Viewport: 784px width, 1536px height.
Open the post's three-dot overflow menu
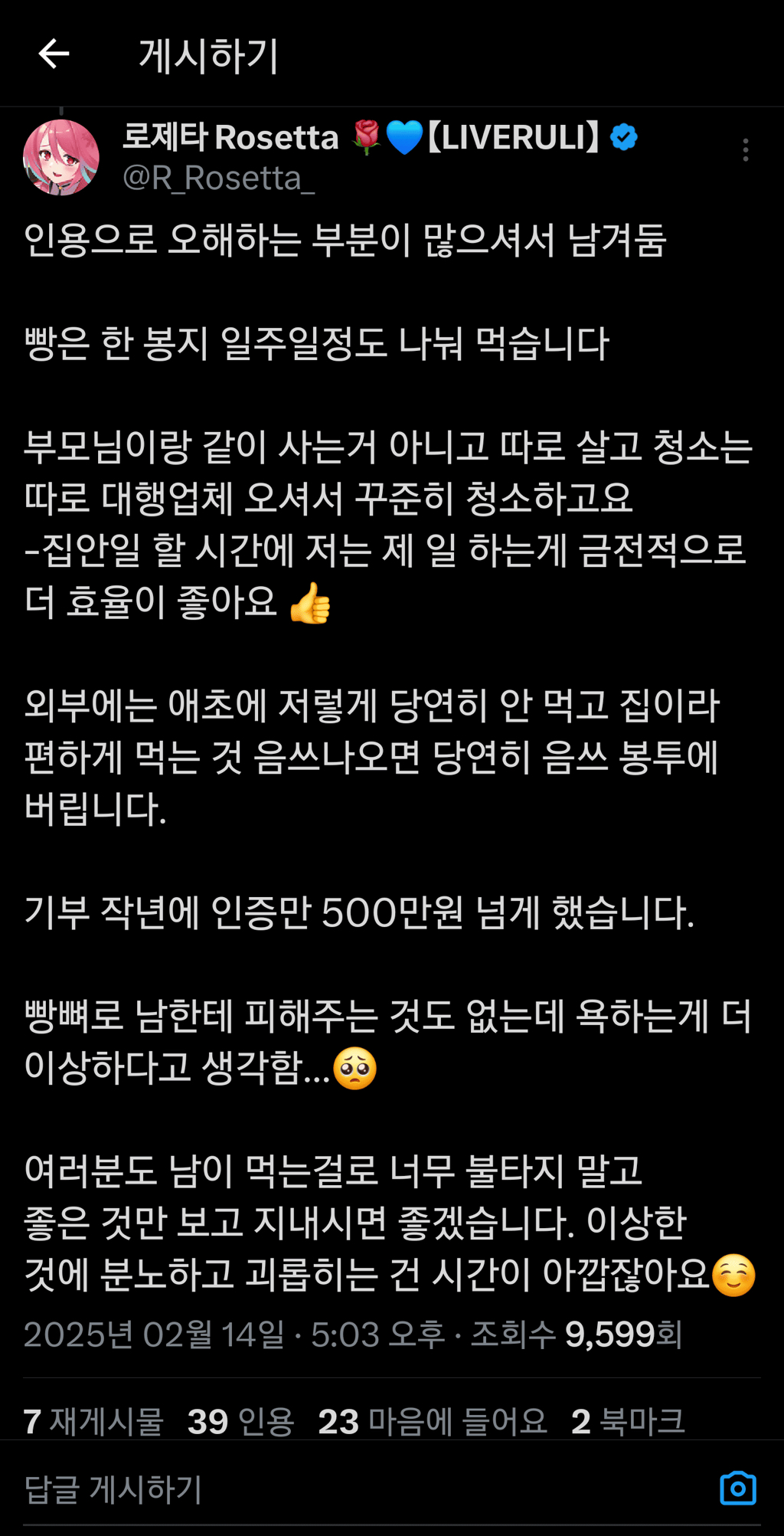(x=745, y=149)
